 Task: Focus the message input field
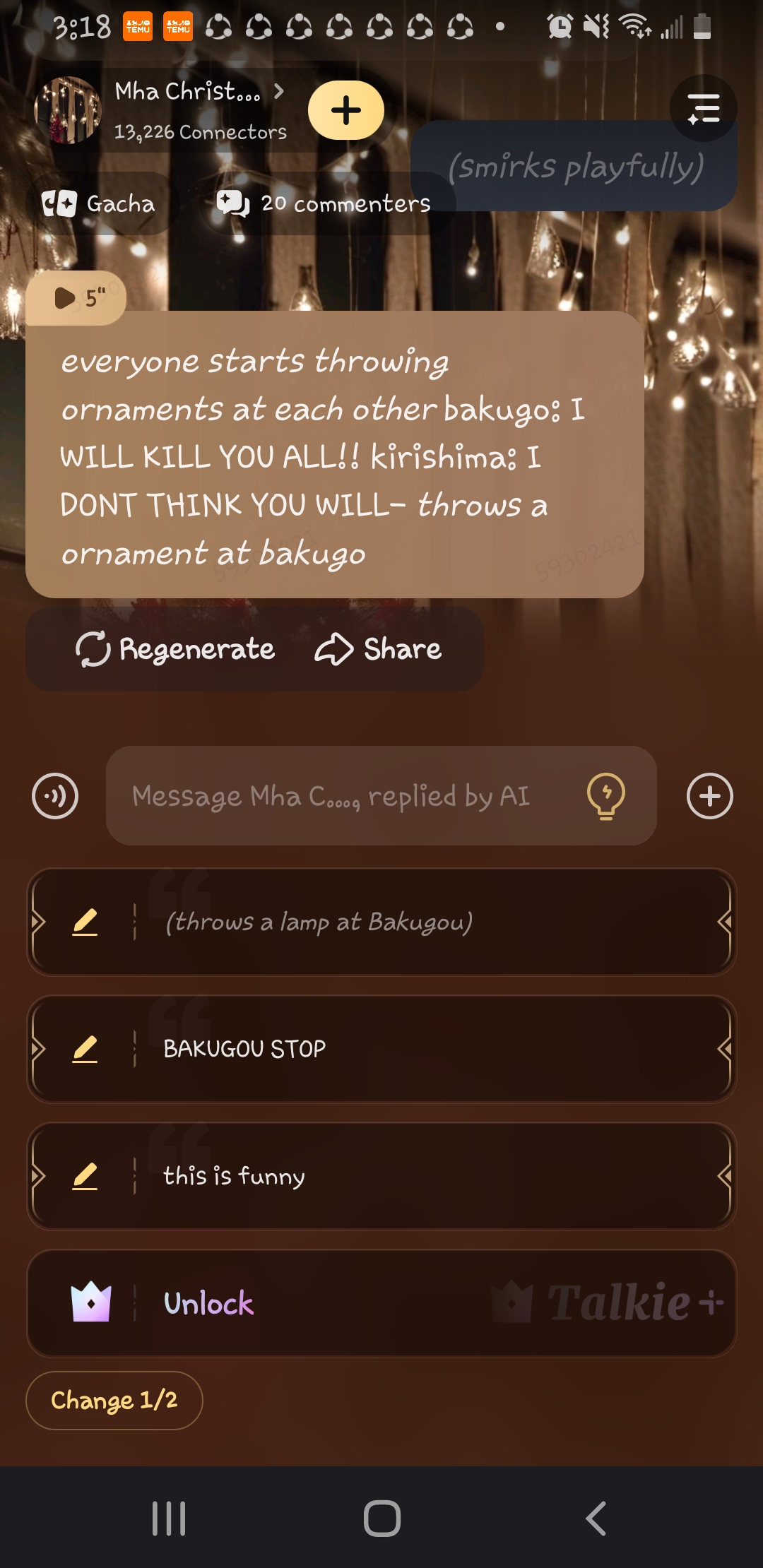[x=339, y=796]
